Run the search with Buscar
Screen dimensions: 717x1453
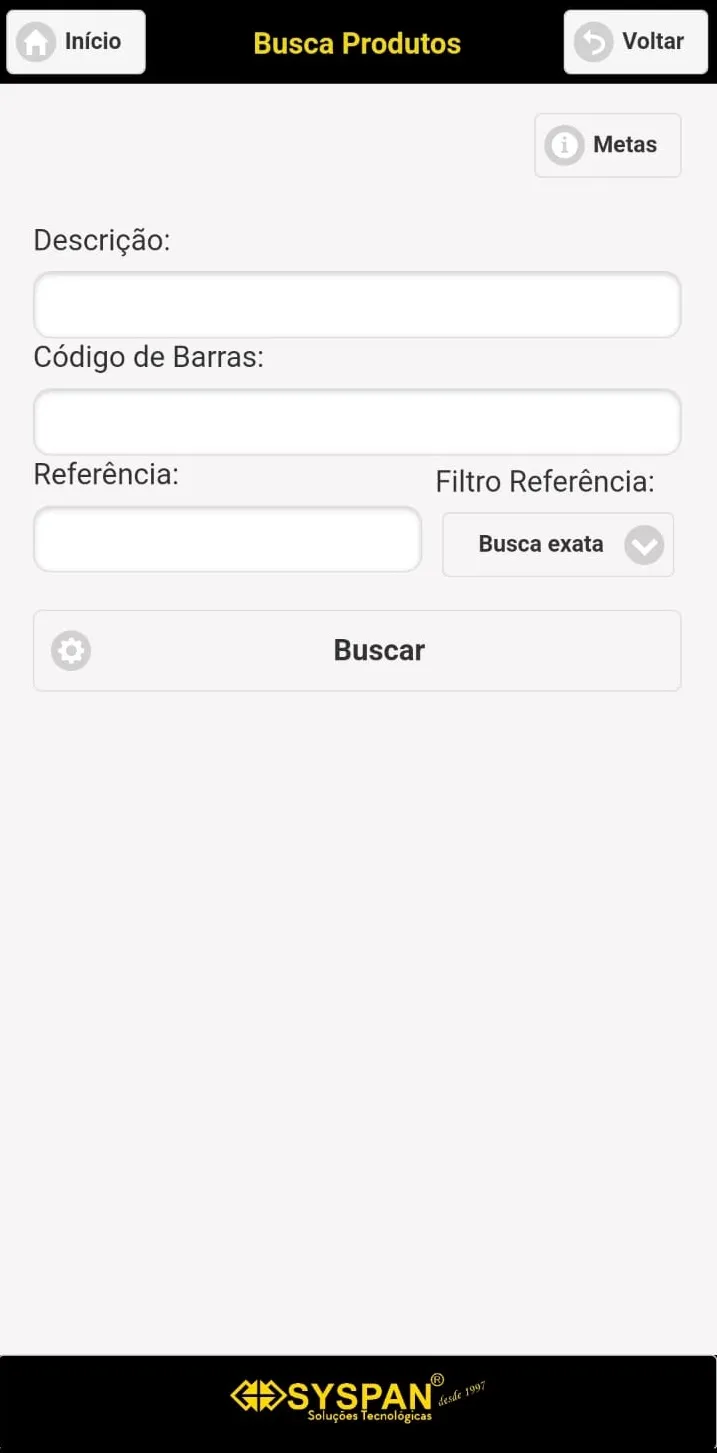pyautogui.click(x=357, y=651)
